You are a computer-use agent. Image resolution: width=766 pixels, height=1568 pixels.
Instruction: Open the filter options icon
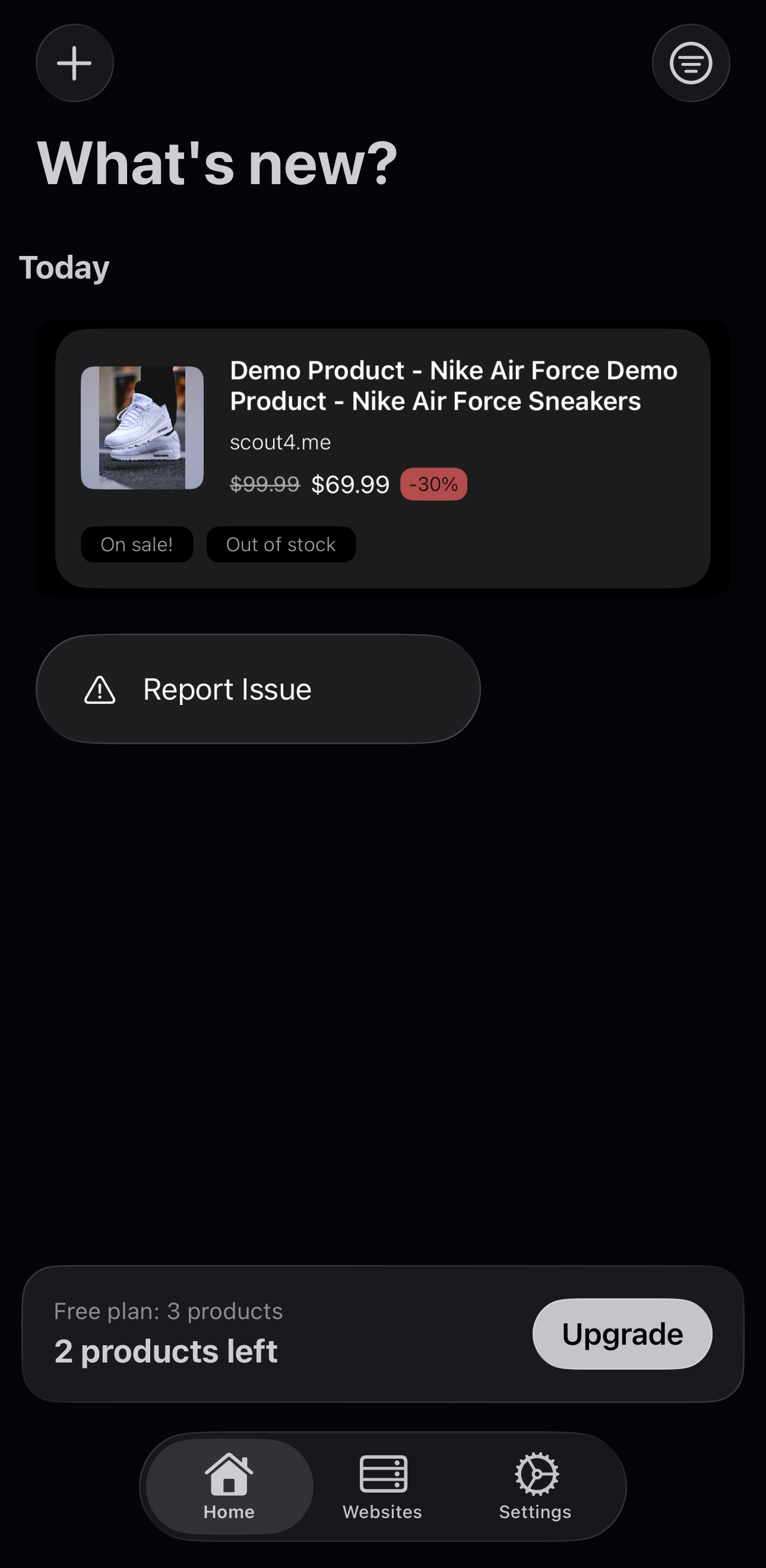tap(691, 64)
